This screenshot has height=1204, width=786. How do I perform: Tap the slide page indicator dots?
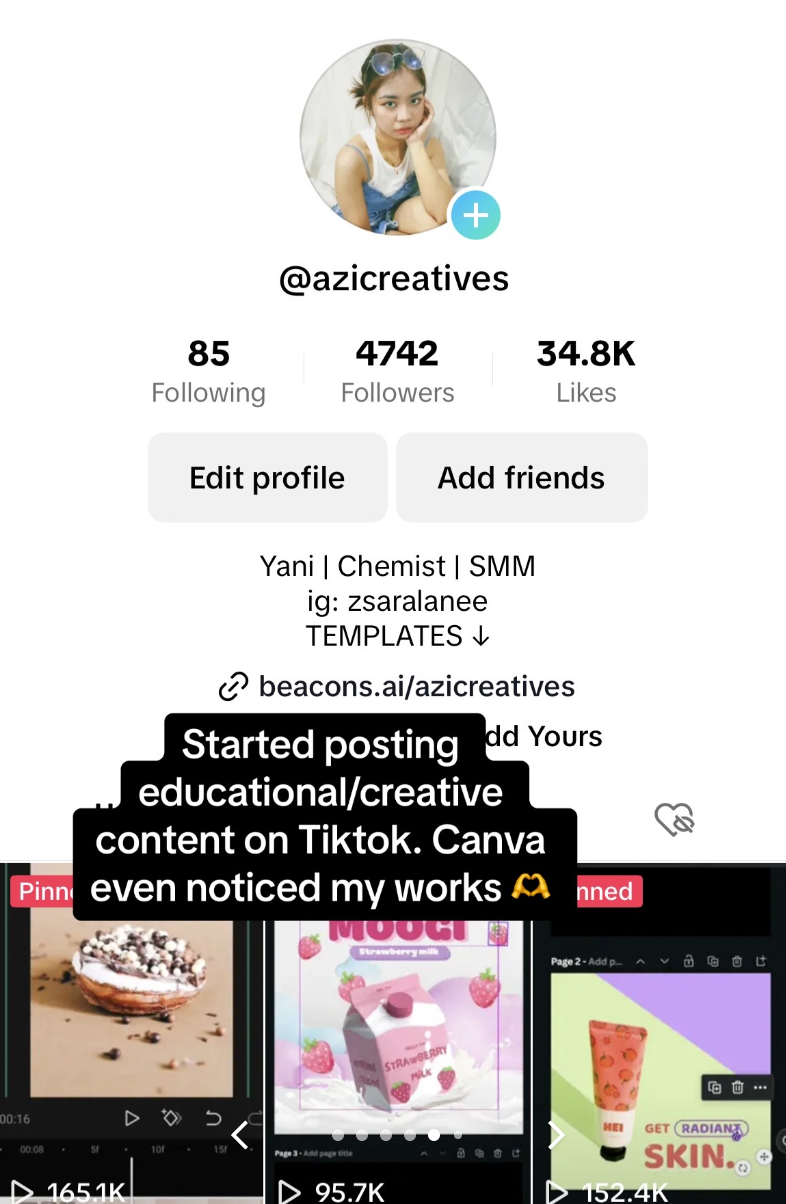(x=397, y=1135)
